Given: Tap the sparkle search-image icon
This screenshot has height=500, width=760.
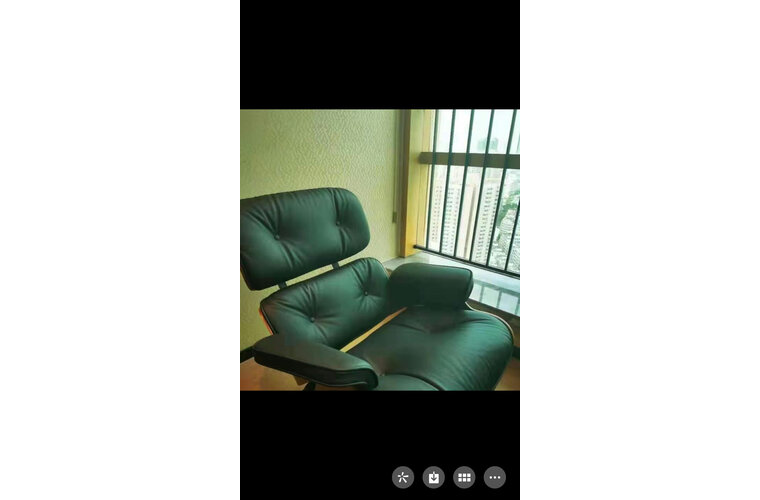Looking at the screenshot, I should [403, 477].
